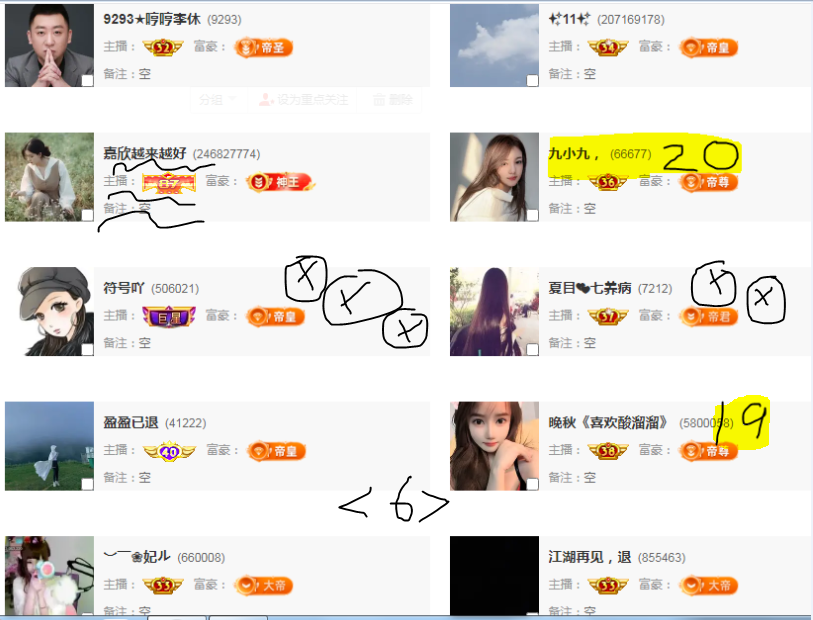Select the checkbox on 夏目七养病's avatar

coord(532,349)
